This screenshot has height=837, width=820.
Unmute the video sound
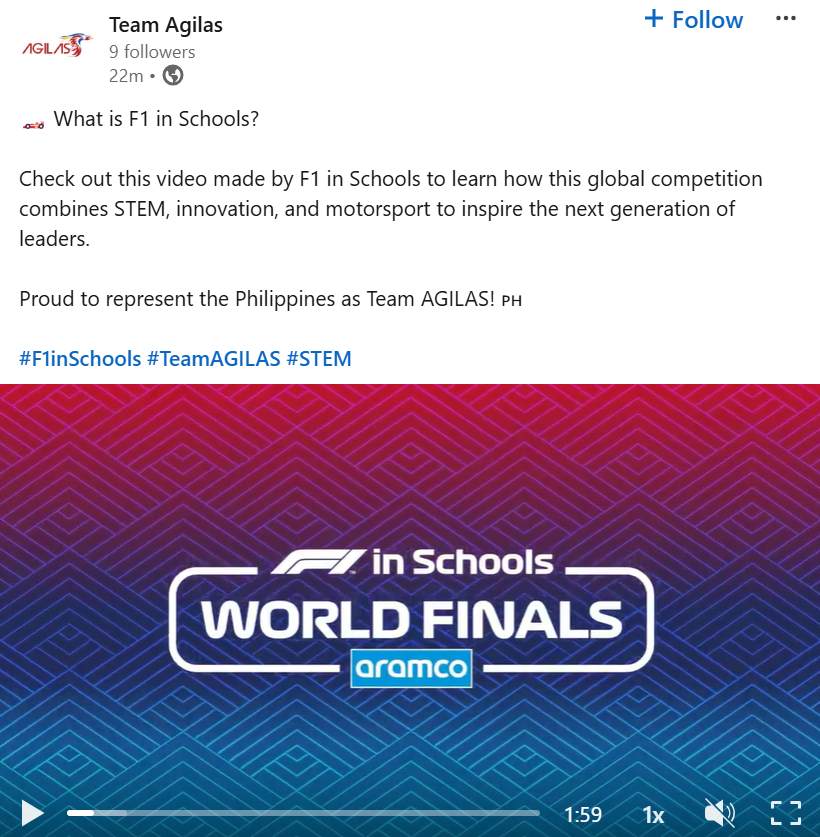[720, 813]
